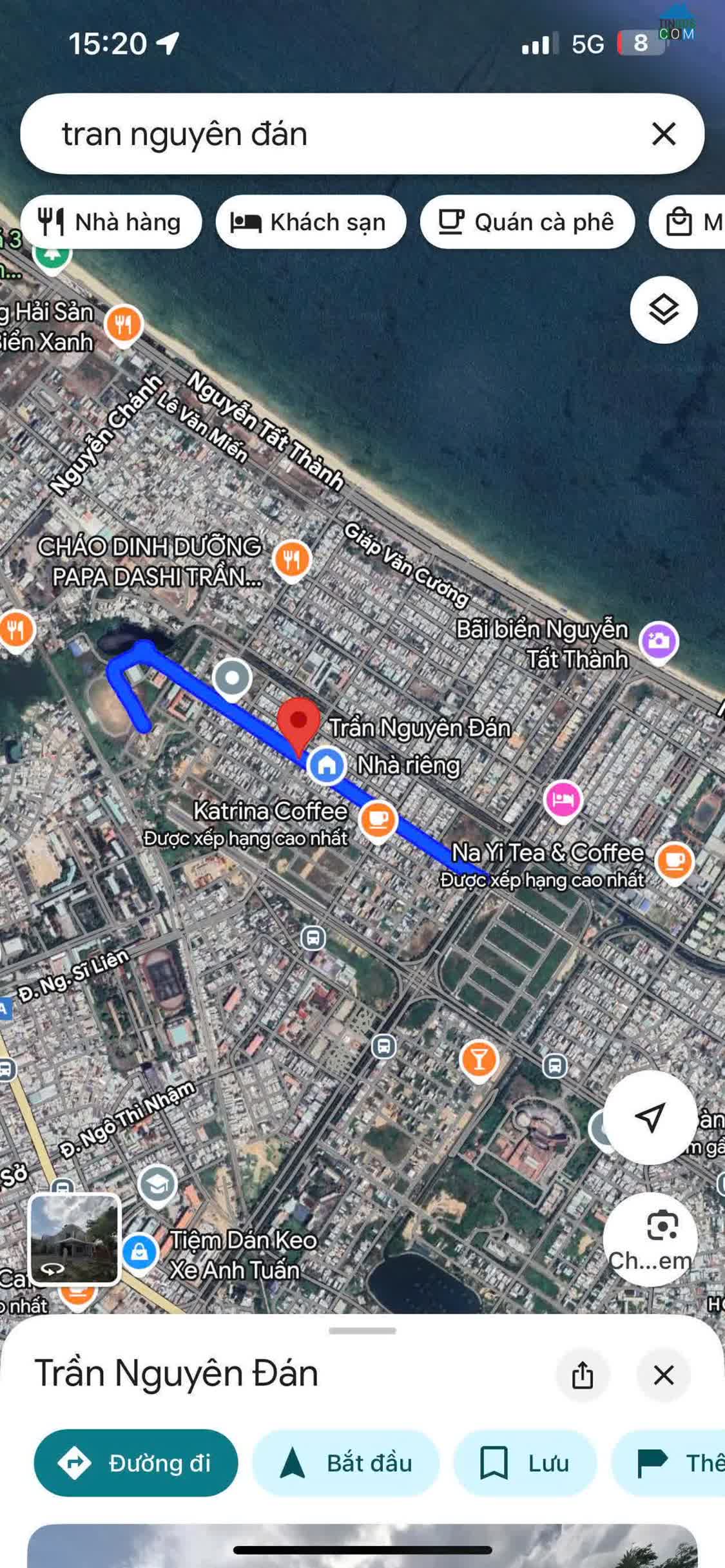Center map on my location

point(650,1117)
